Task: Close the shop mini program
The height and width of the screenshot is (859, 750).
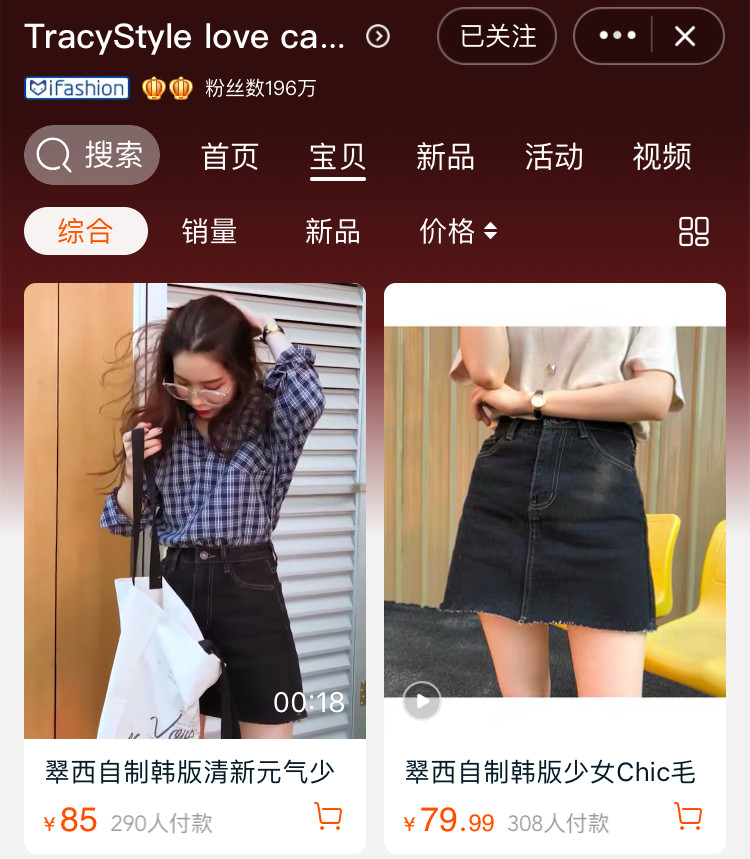Action: point(685,37)
